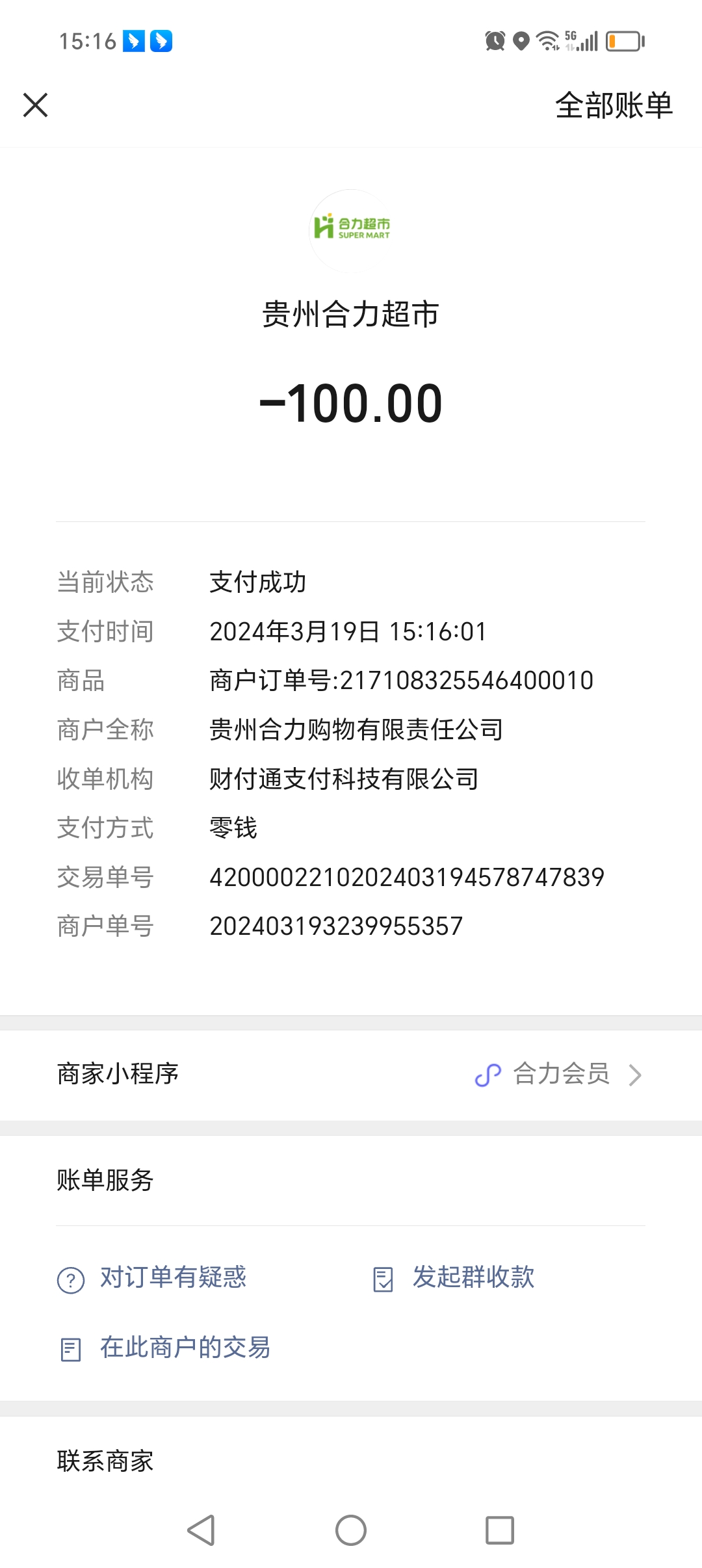Open 全部账单 to view all bills
The width and height of the screenshot is (702, 1568).
(x=613, y=105)
